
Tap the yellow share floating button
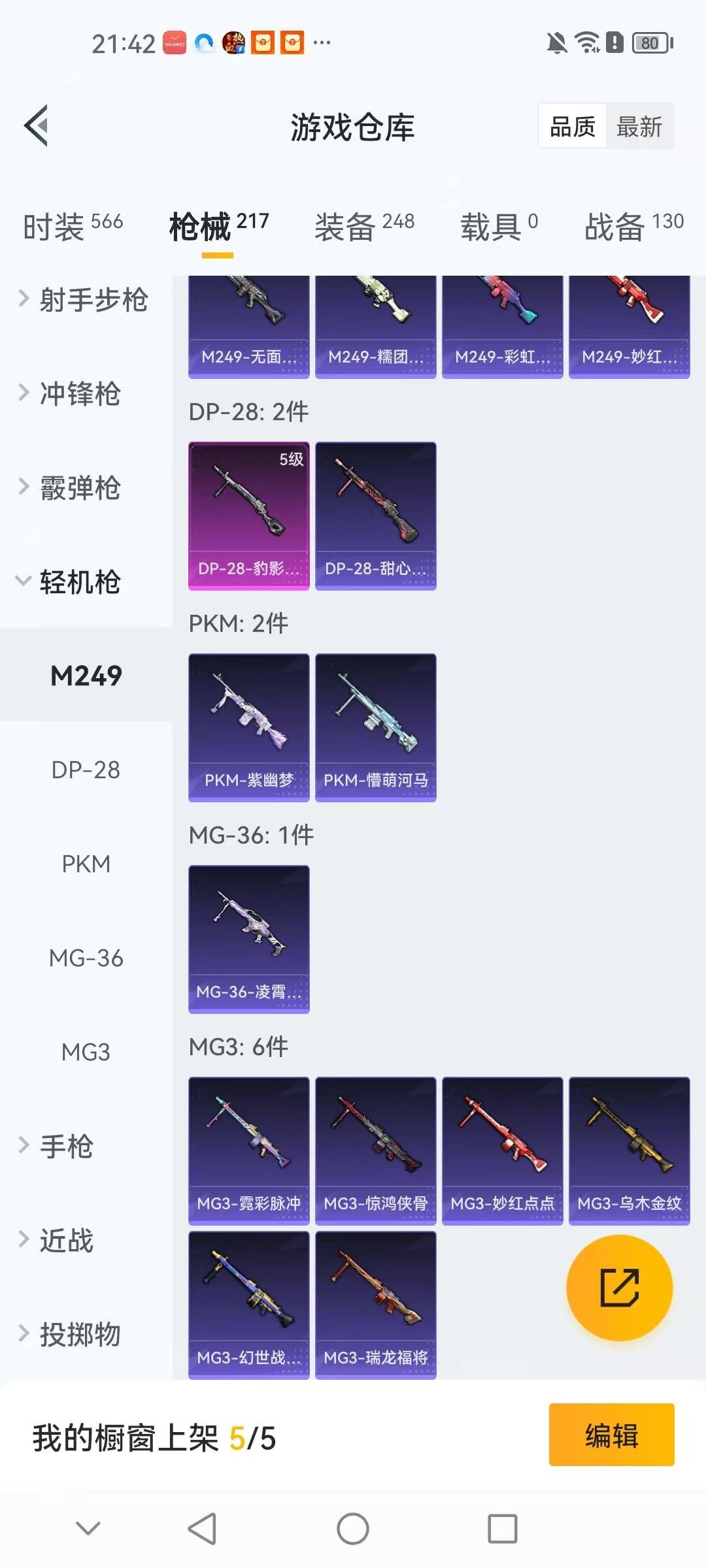pyautogui.click(x=619, y=1288)
